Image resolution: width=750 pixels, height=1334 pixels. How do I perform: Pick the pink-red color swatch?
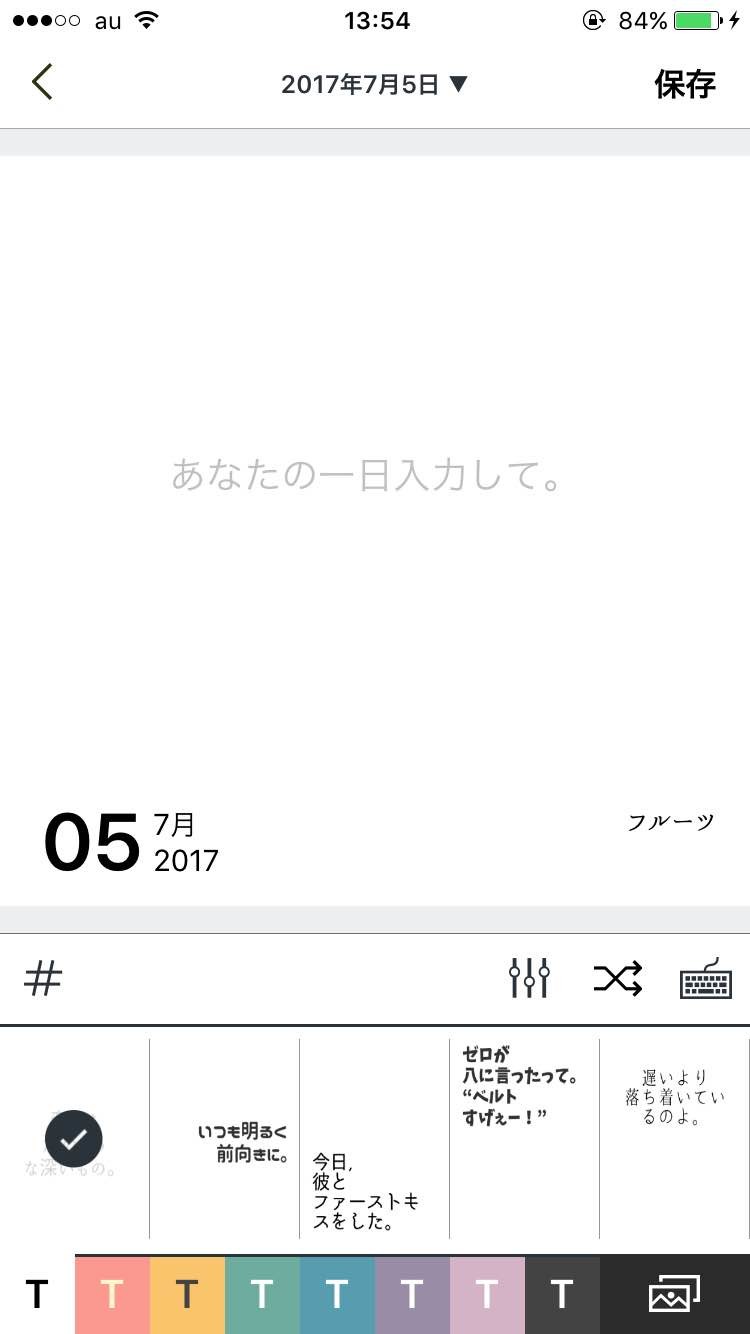click(x=112, y=1295)
